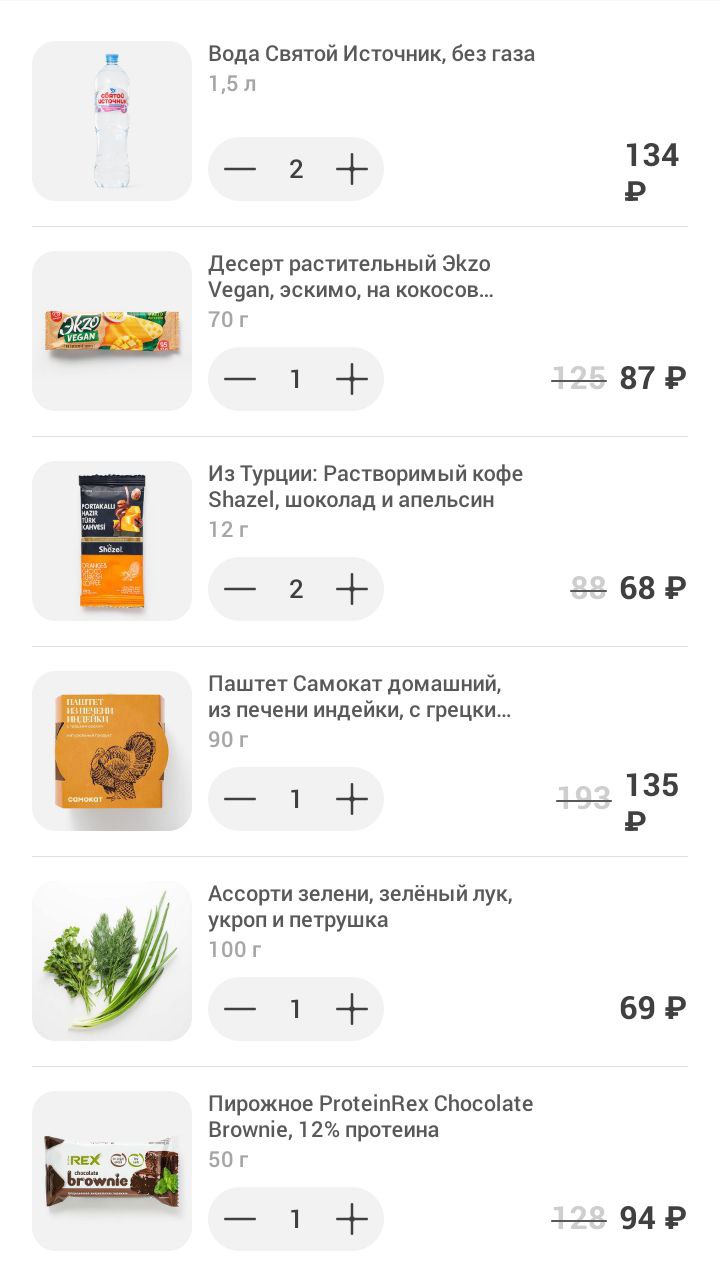Viewport: 720px width, 1263px height.
Task: Open the Вода Святой Источник product image
Action: pyautogui.click(x=112, y=121)
